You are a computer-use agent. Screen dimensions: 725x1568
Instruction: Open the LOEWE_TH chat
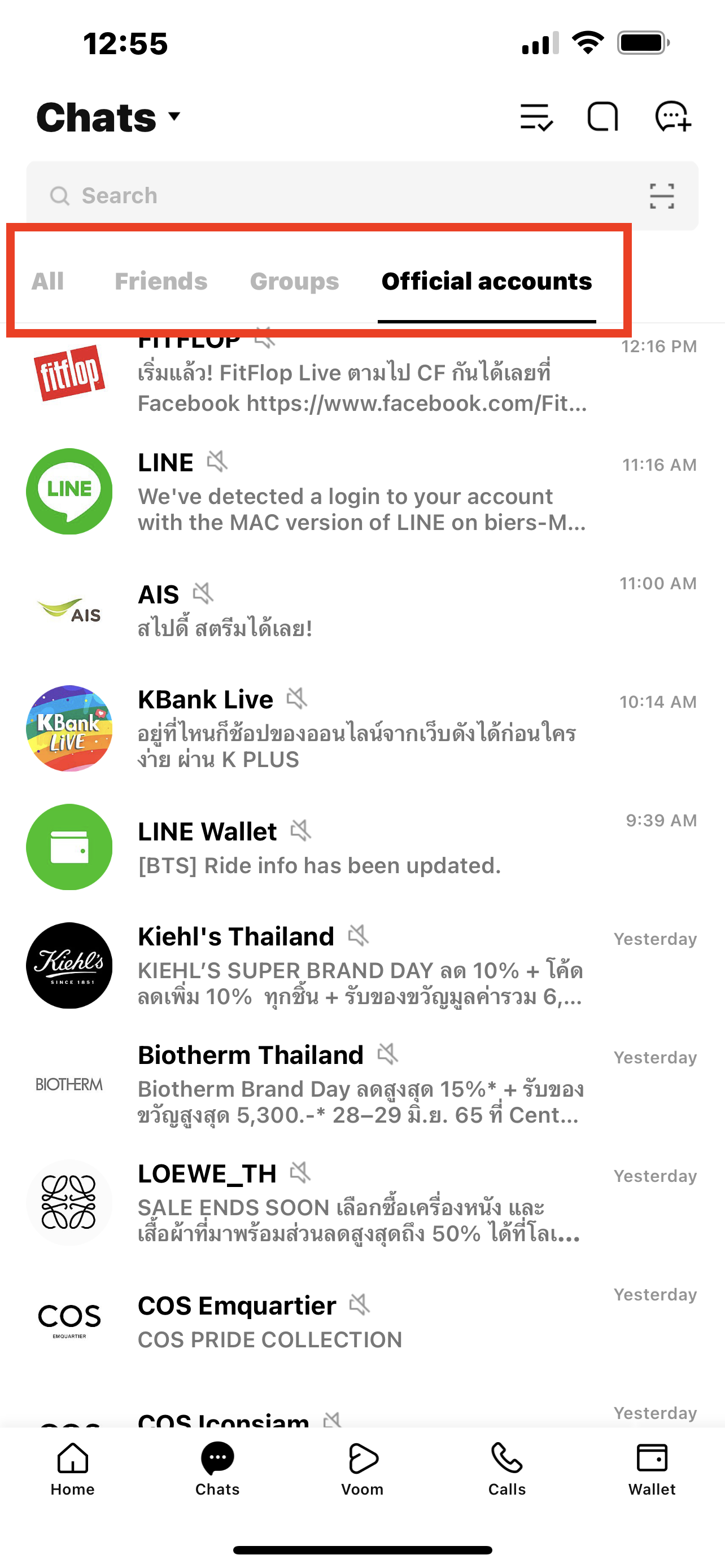(x=361, y=1203)
